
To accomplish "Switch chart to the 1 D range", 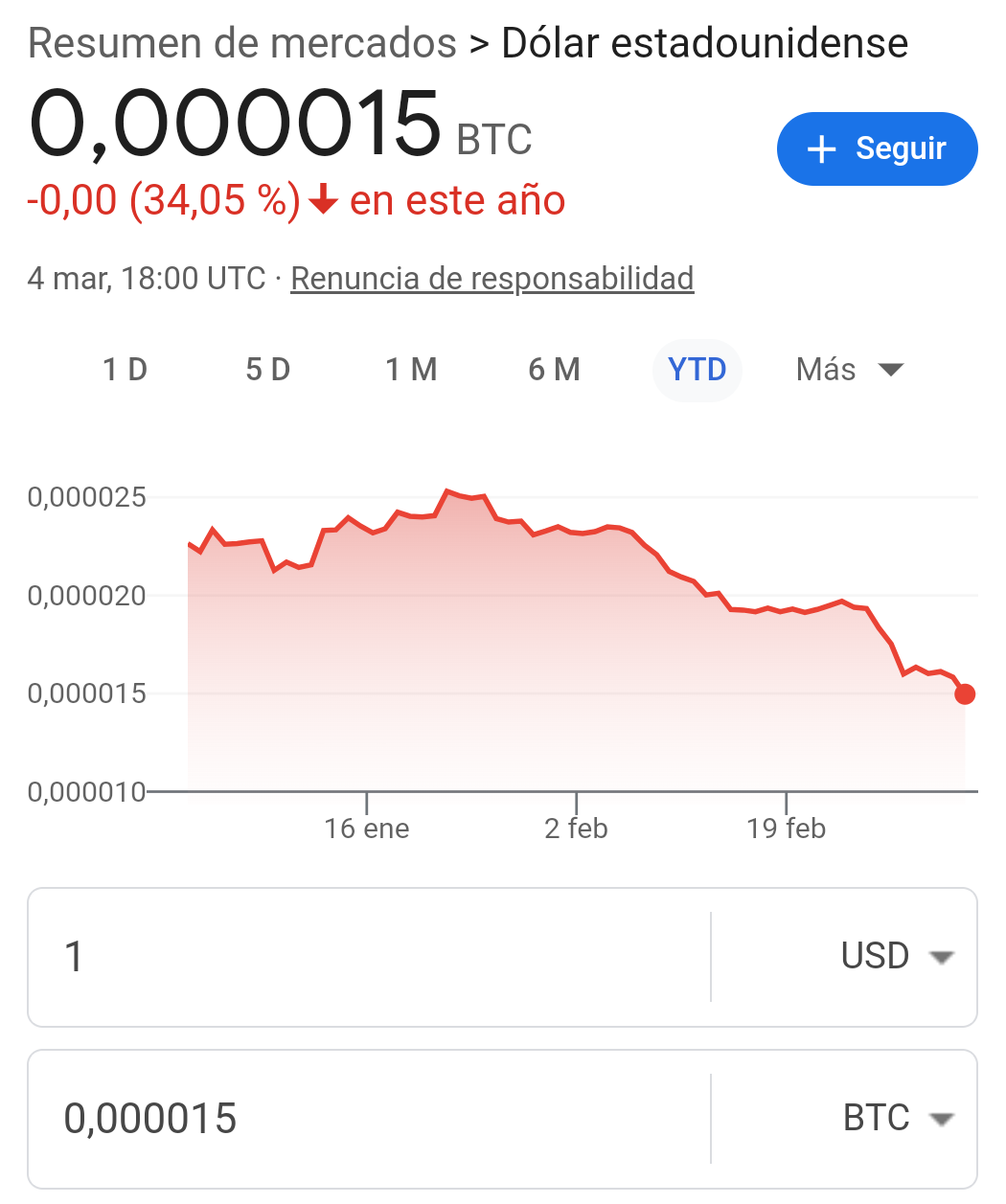I will 126,370.
